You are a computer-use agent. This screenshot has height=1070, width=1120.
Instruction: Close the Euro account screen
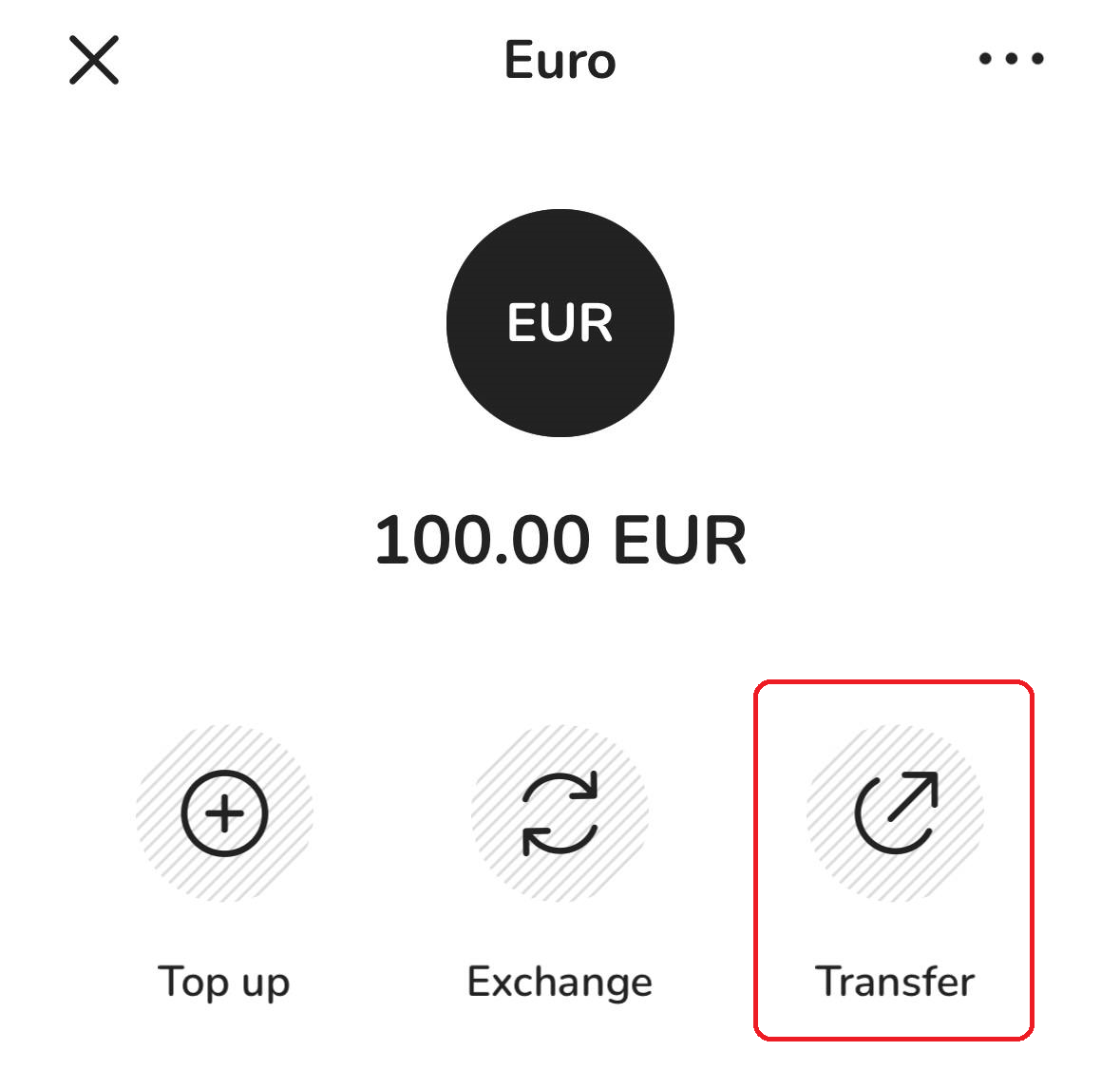point(94,60)
